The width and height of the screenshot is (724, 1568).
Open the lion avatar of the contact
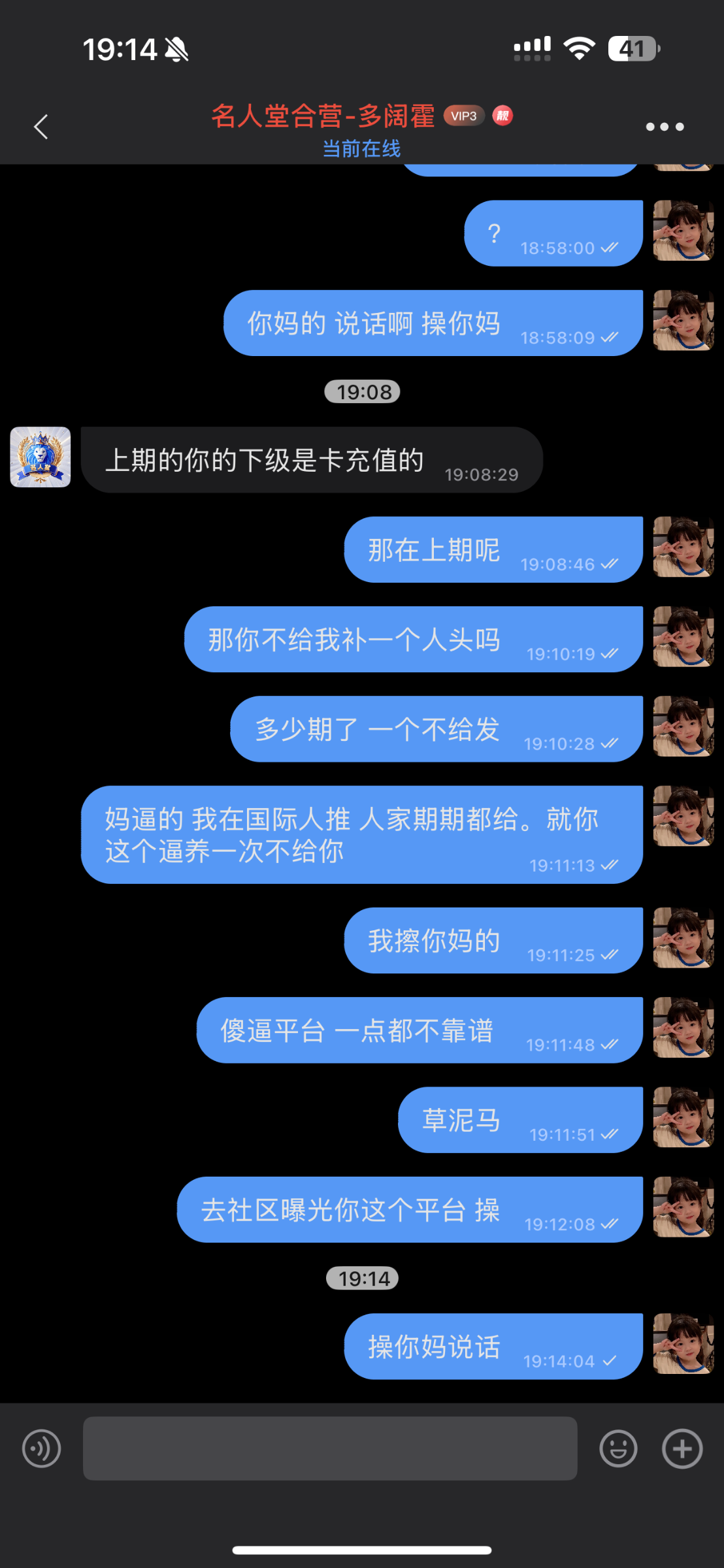[41, 457]
